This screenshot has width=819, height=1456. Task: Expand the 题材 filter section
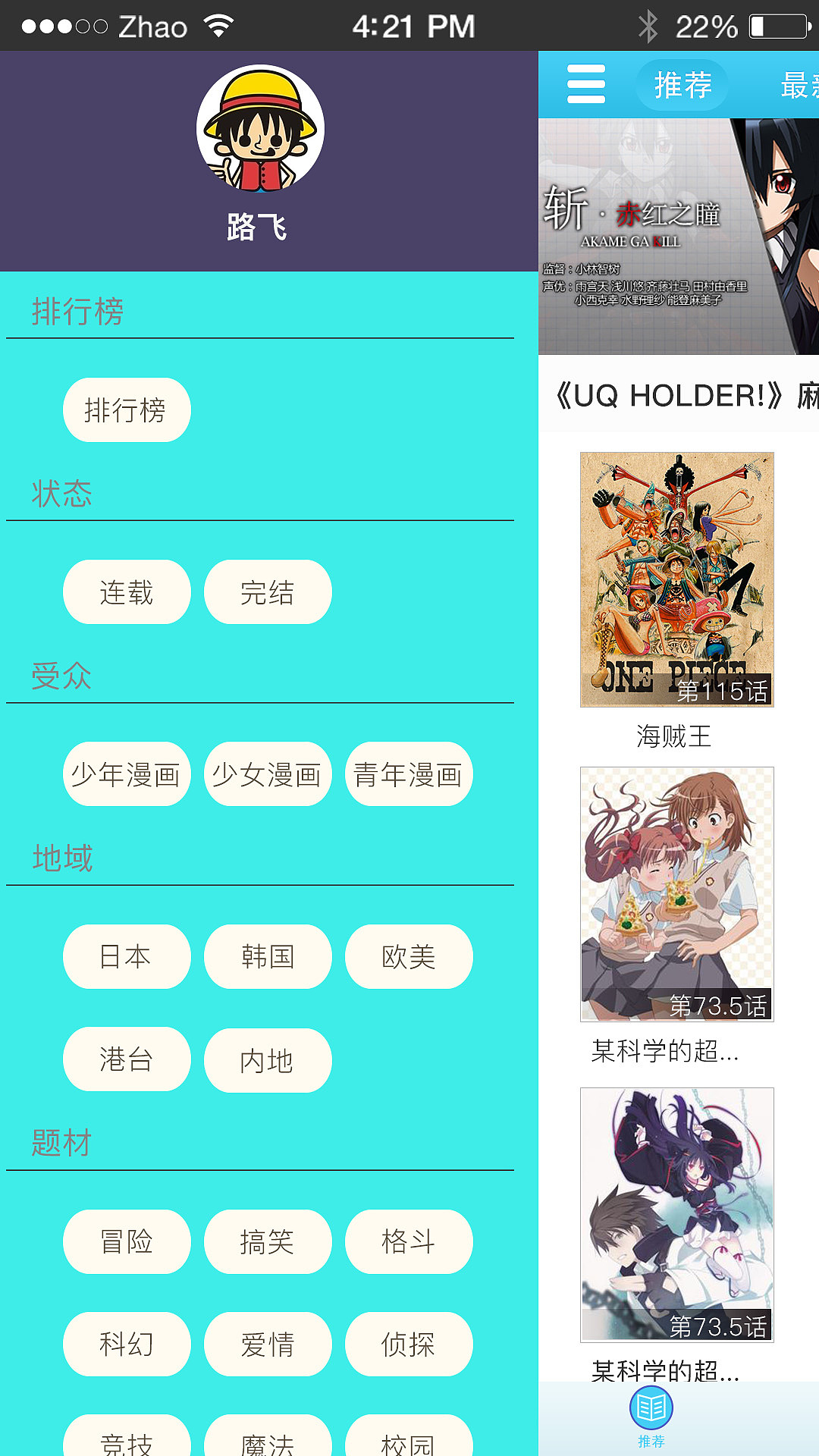pyautogui.click(x=61, y=1145)
